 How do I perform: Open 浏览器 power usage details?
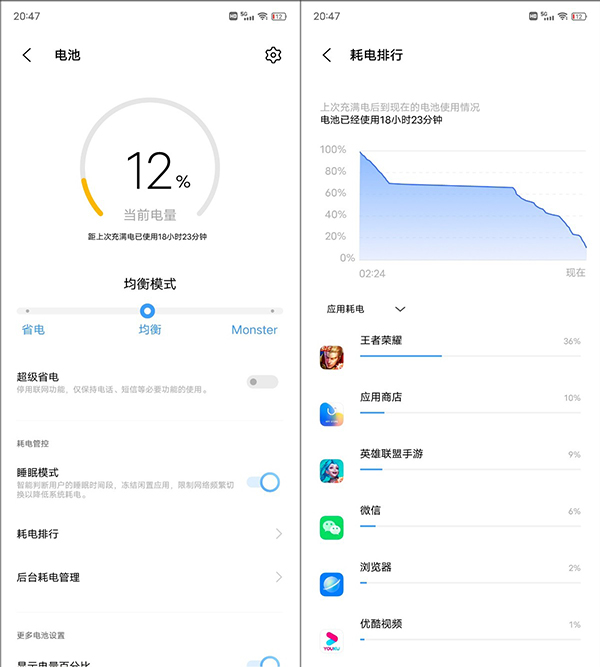click(x=450, y=574)
